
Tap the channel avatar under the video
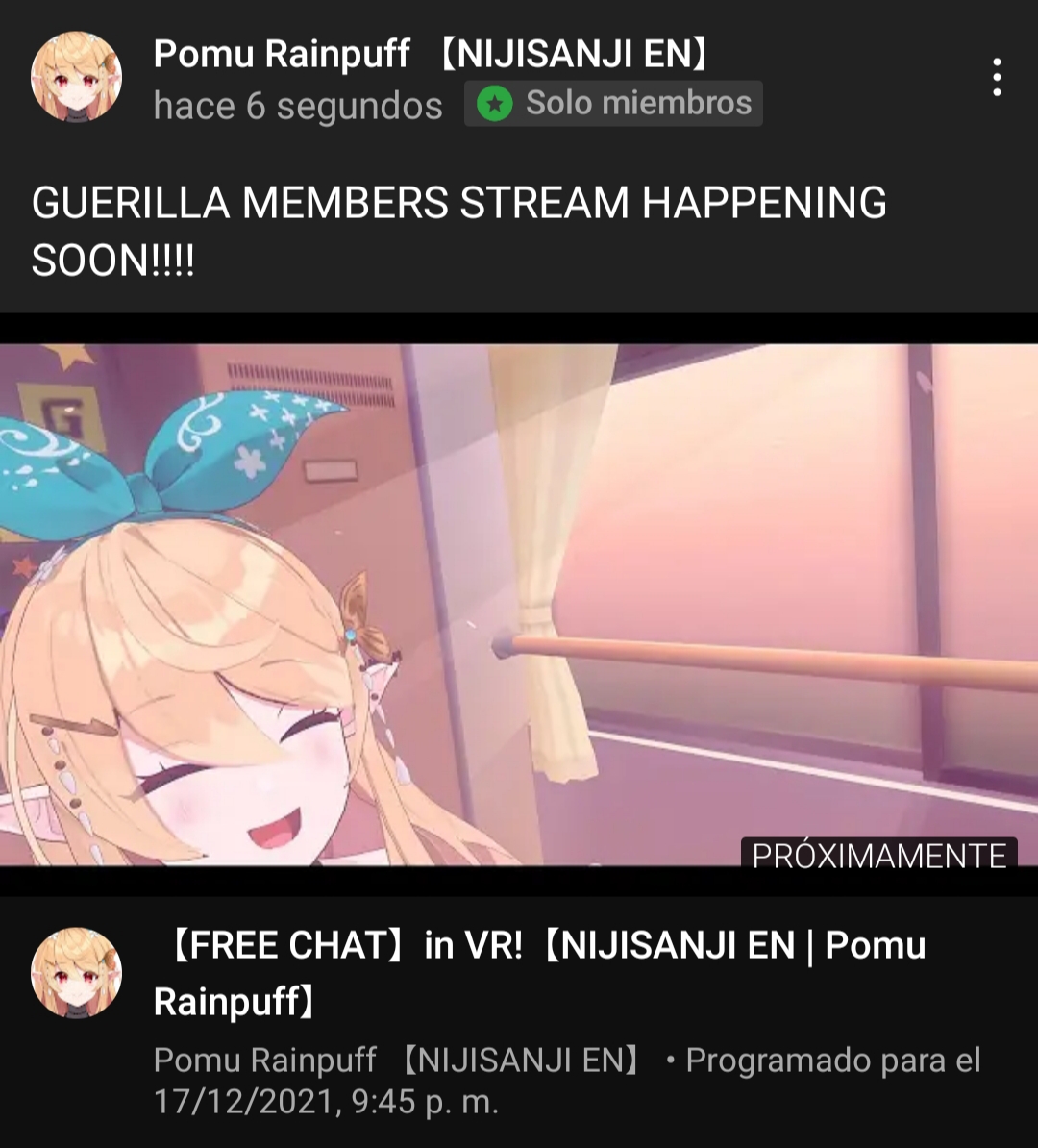tap(77, 973)
